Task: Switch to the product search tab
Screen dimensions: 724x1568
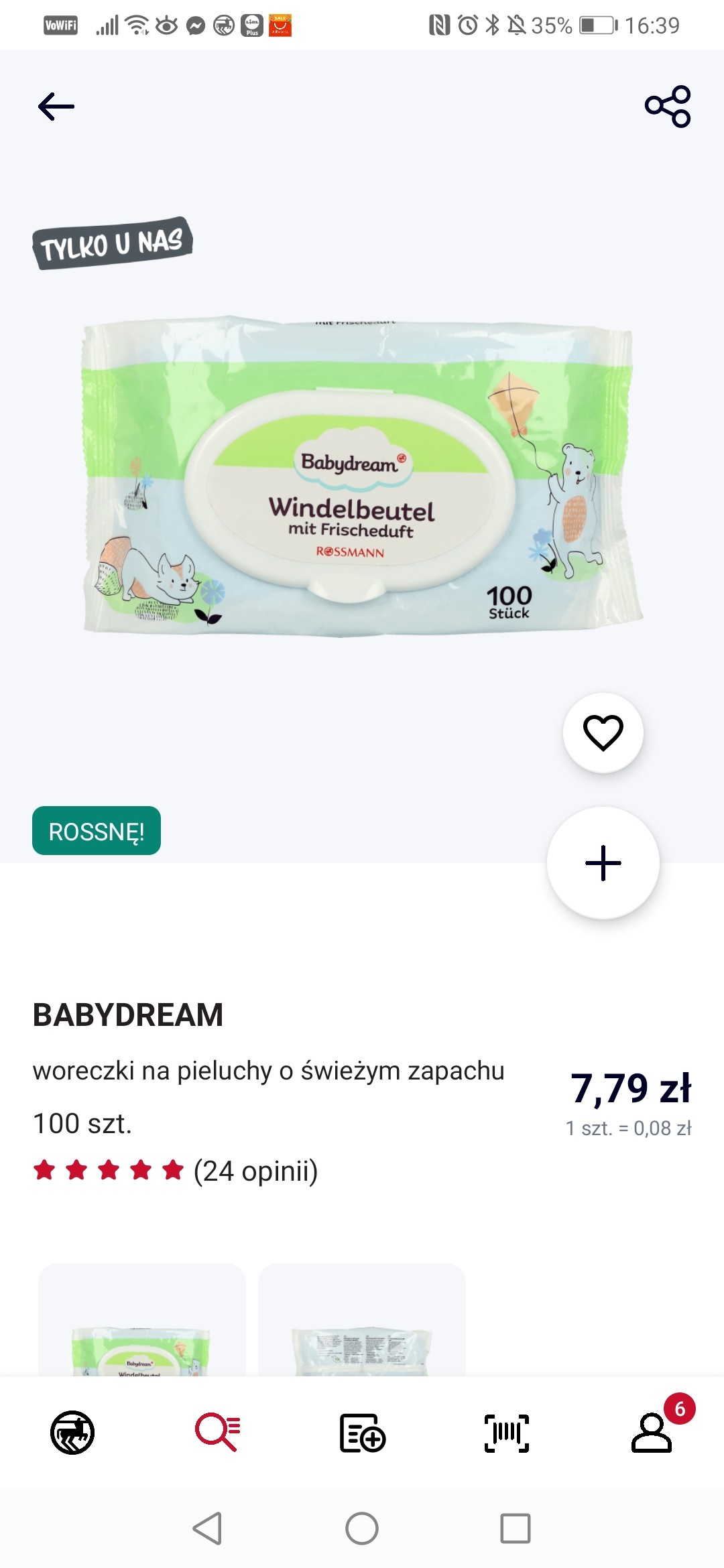Action: (x=217, y=1433)
